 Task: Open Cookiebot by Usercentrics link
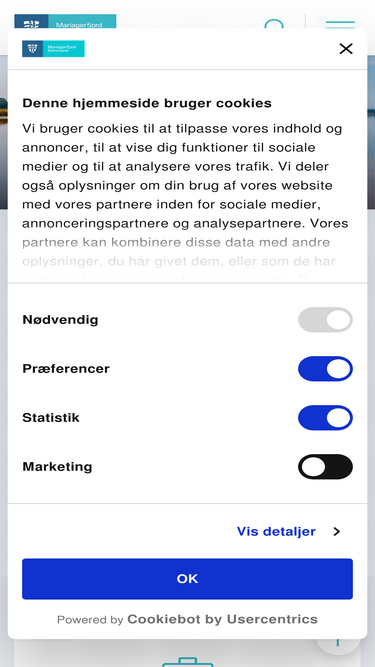point(222,619)
